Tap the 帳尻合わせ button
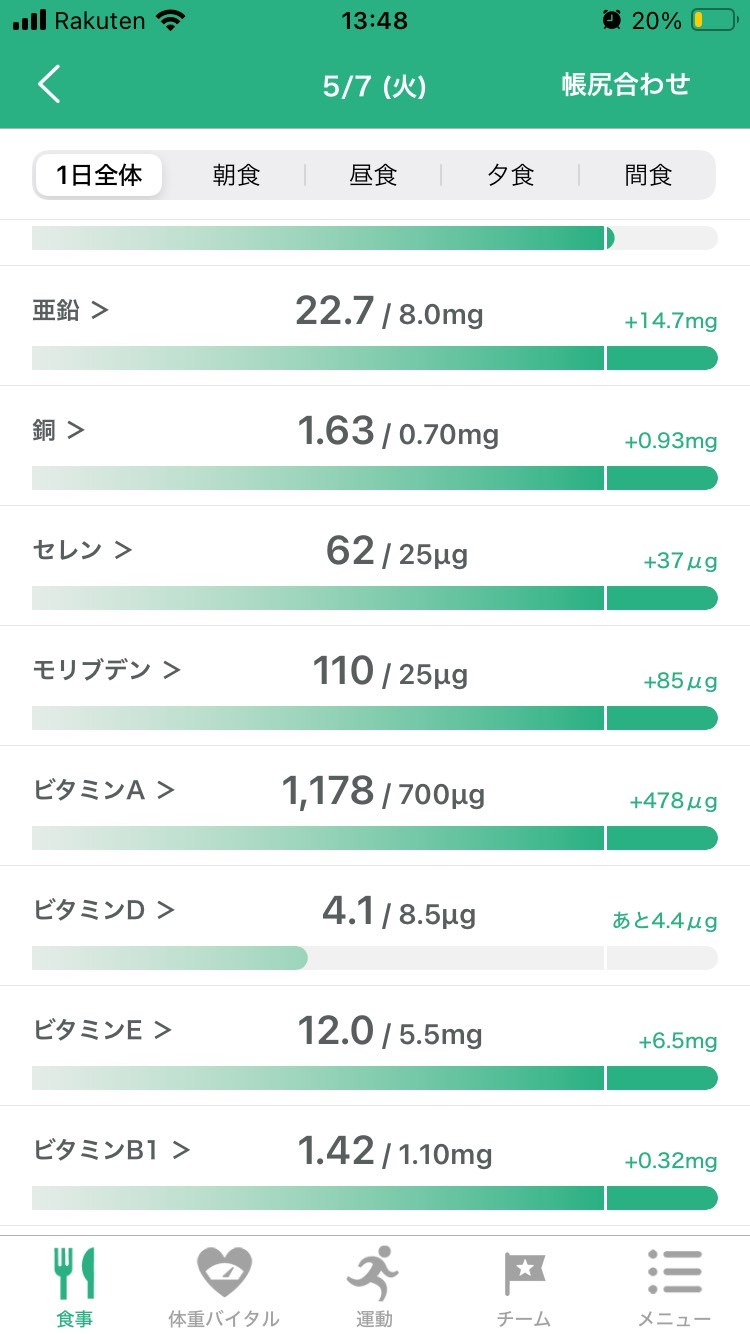750x1334 pixels. tap(625, 85)
